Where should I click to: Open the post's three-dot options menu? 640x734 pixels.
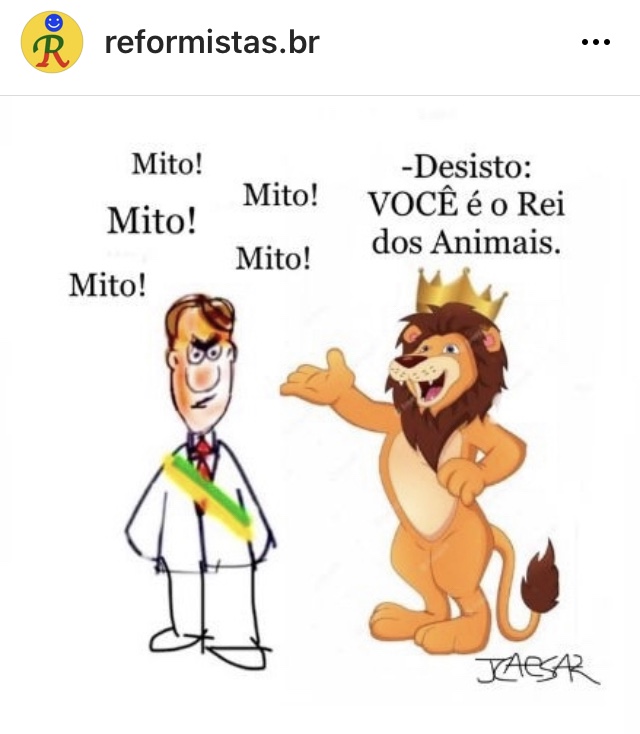coord(595,42)
